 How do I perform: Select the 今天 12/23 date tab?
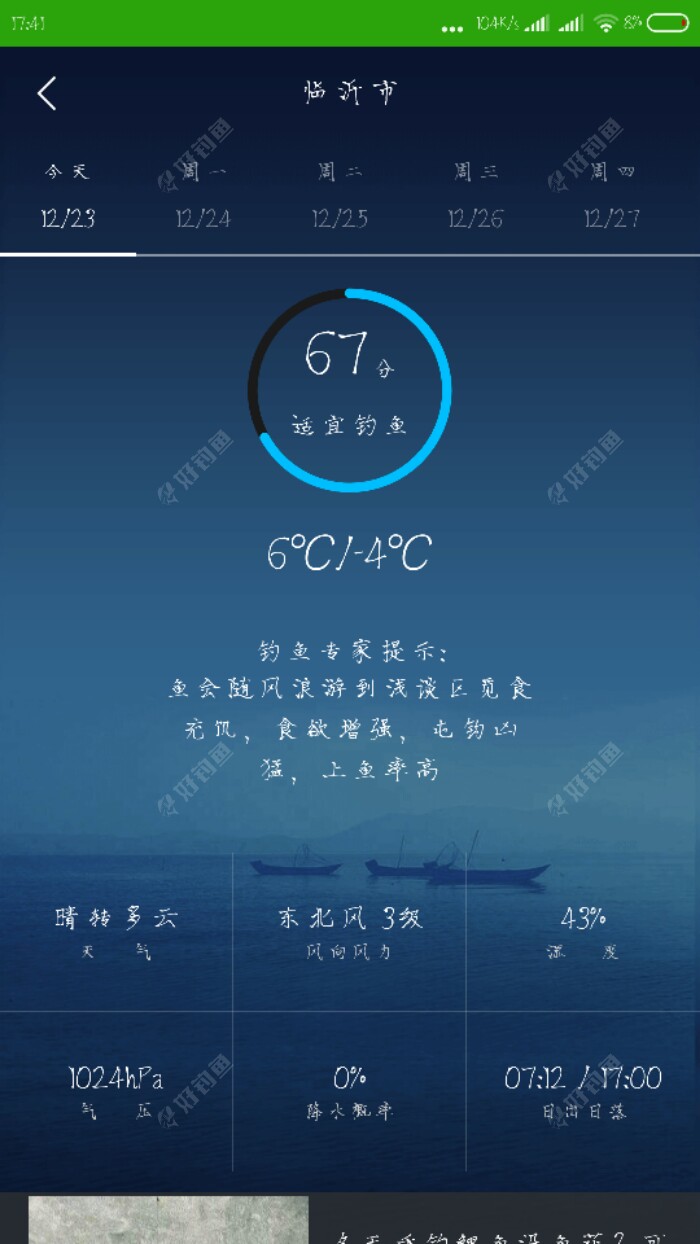(x=68, y=197)
